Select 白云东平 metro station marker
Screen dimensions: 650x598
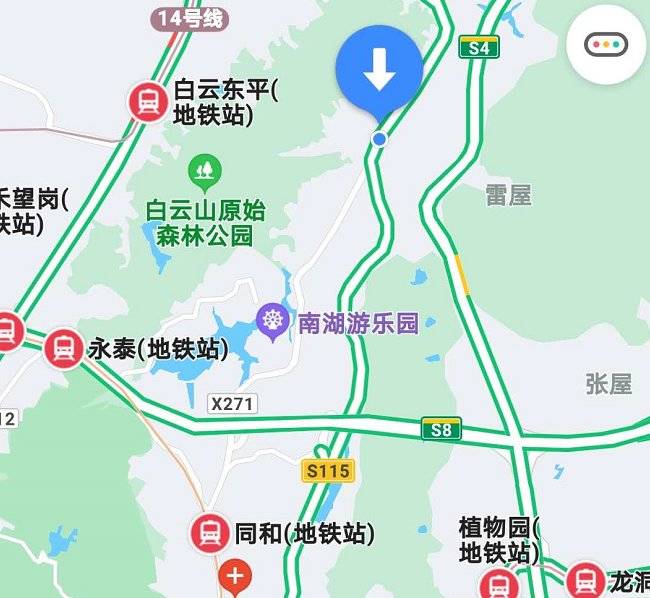coord(148,102)
